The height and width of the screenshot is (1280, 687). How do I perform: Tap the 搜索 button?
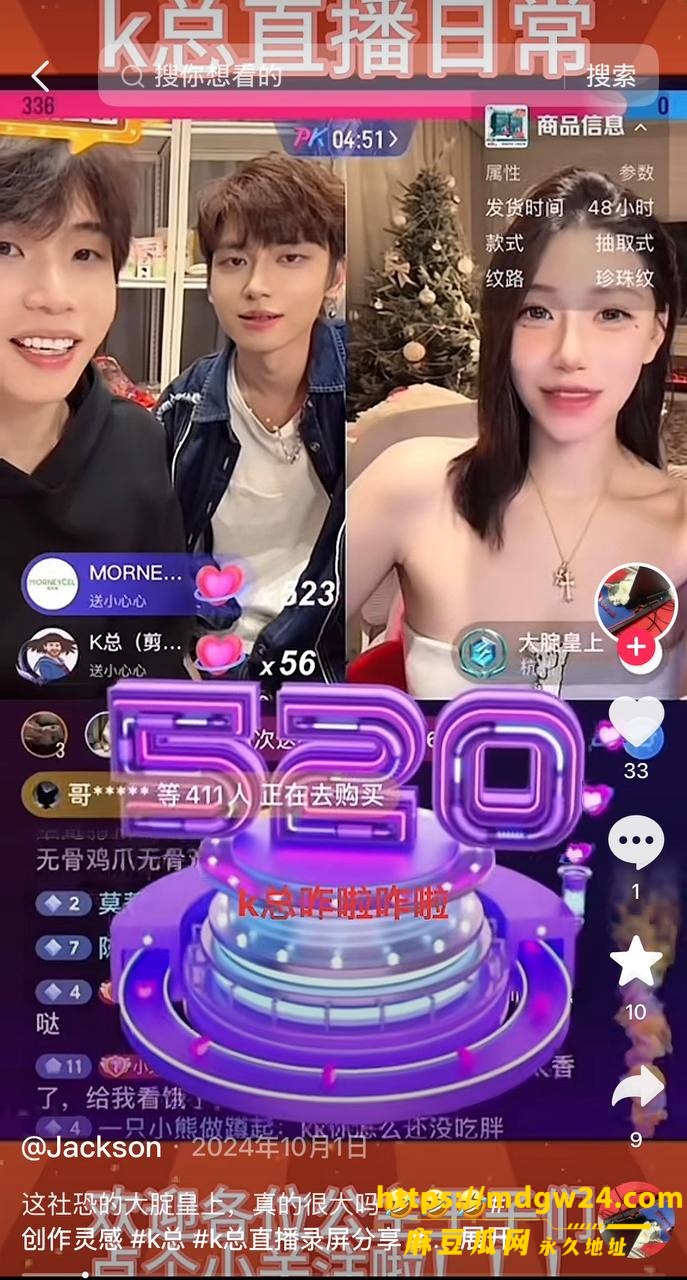pyautogui.click(x=611, y=76)
